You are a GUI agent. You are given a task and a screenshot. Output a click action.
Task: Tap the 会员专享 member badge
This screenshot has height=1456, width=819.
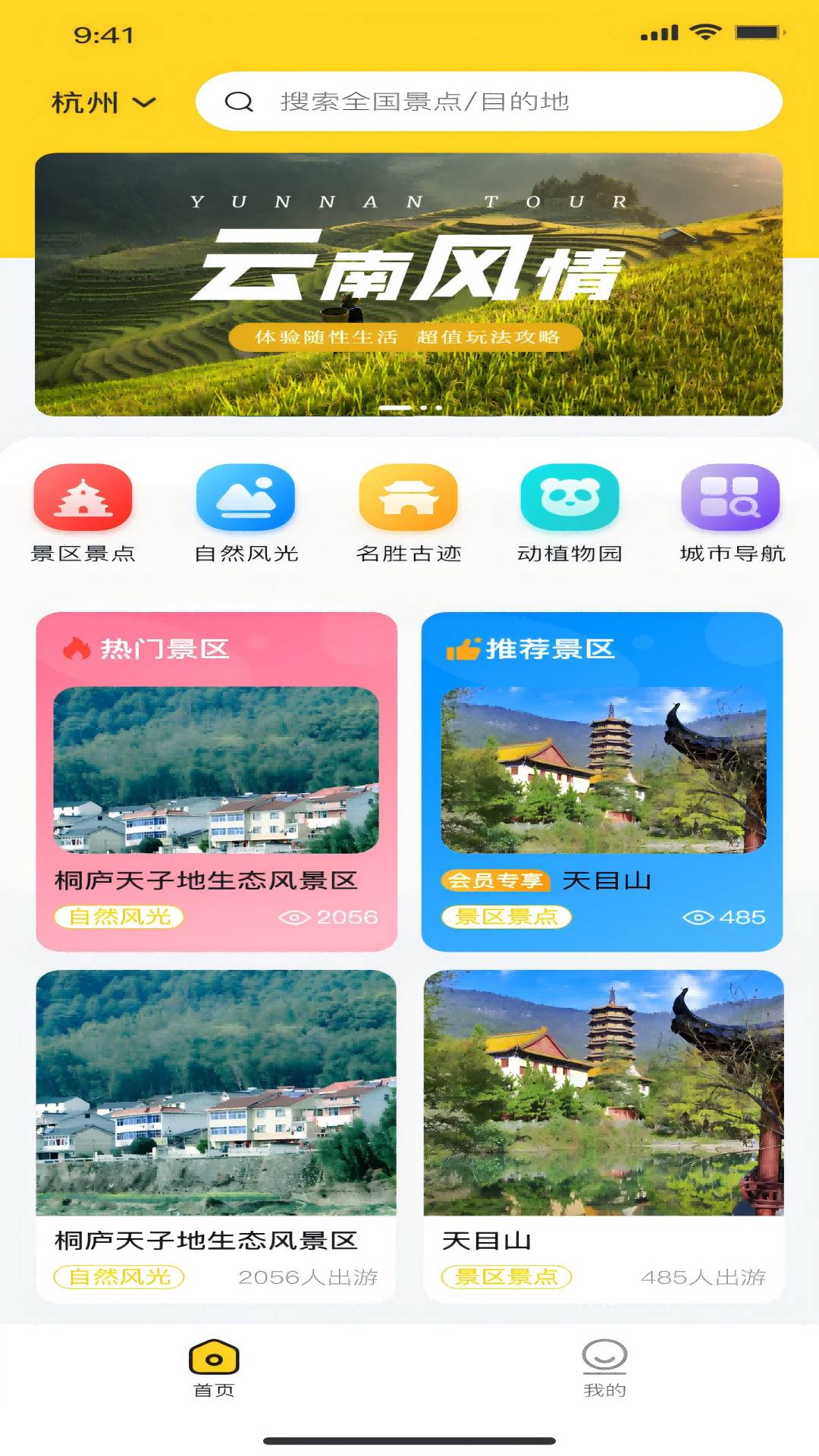[496, 882]
